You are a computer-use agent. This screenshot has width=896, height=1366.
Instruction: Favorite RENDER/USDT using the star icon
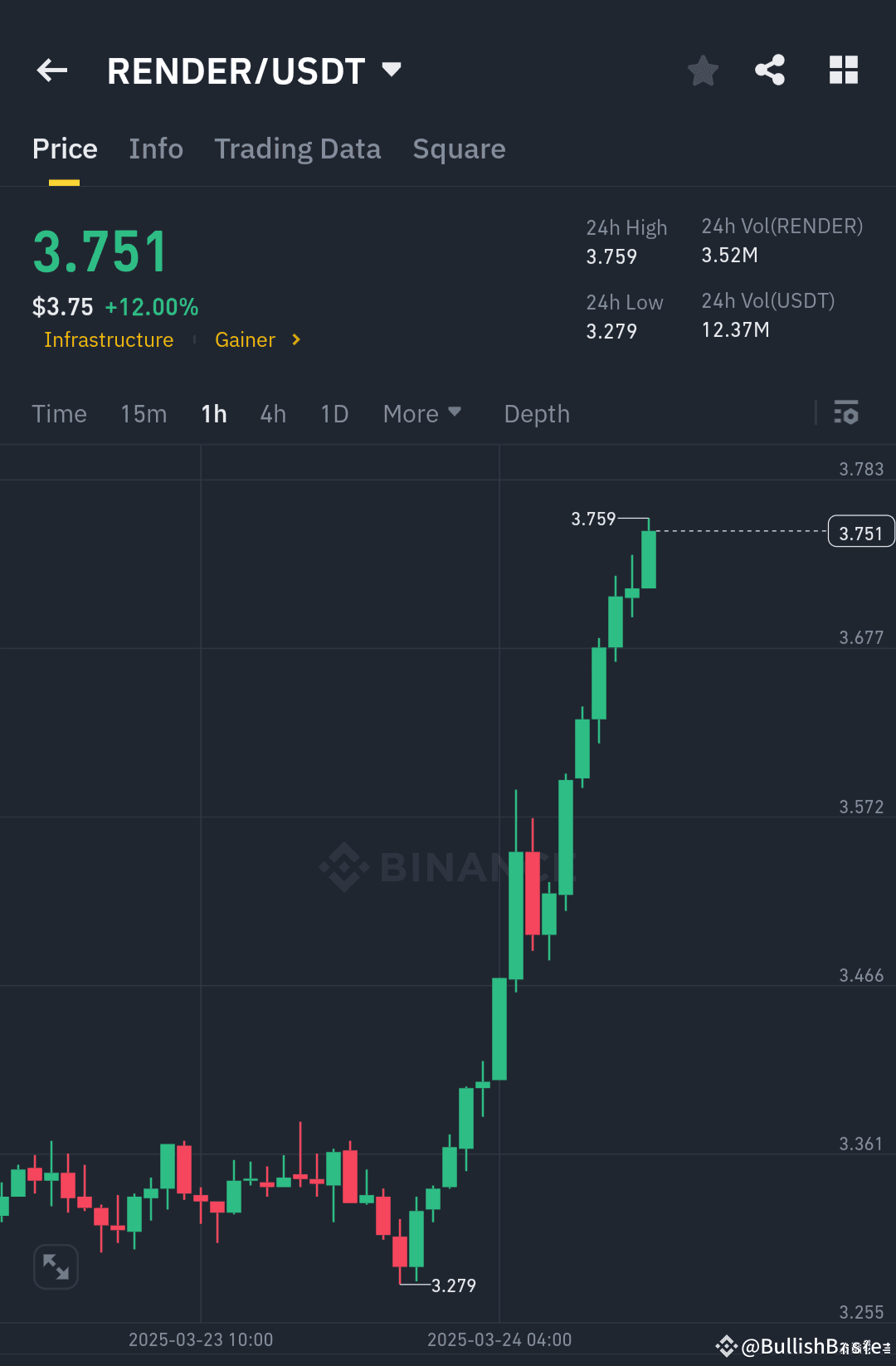click(703, 71)
